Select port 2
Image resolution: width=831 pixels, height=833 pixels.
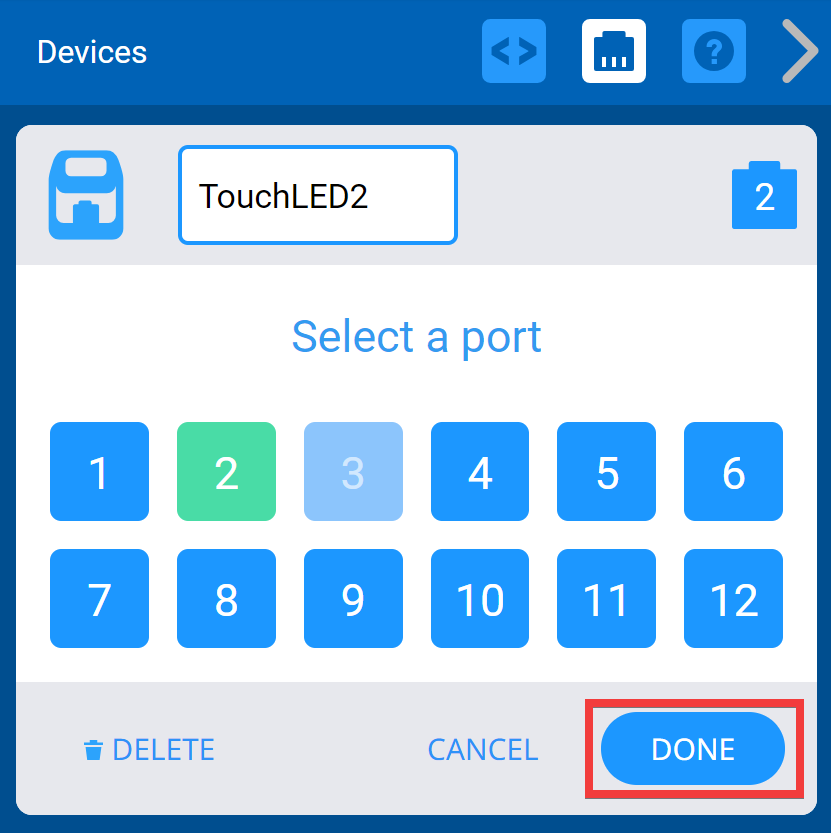tap(226, 472)
